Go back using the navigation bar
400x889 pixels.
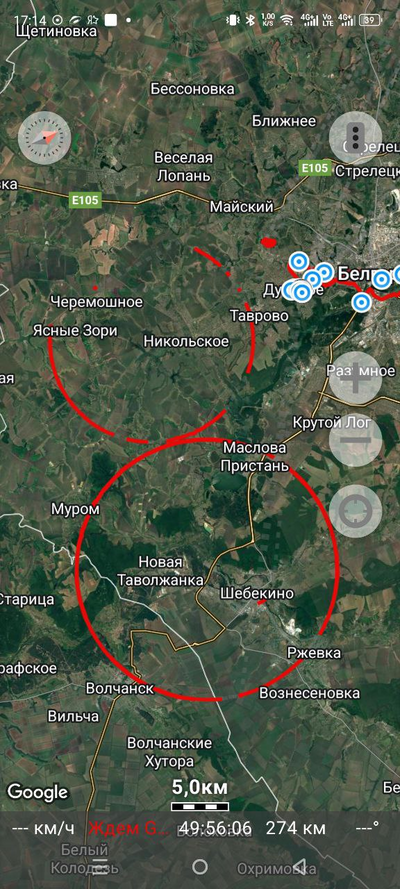300,866
